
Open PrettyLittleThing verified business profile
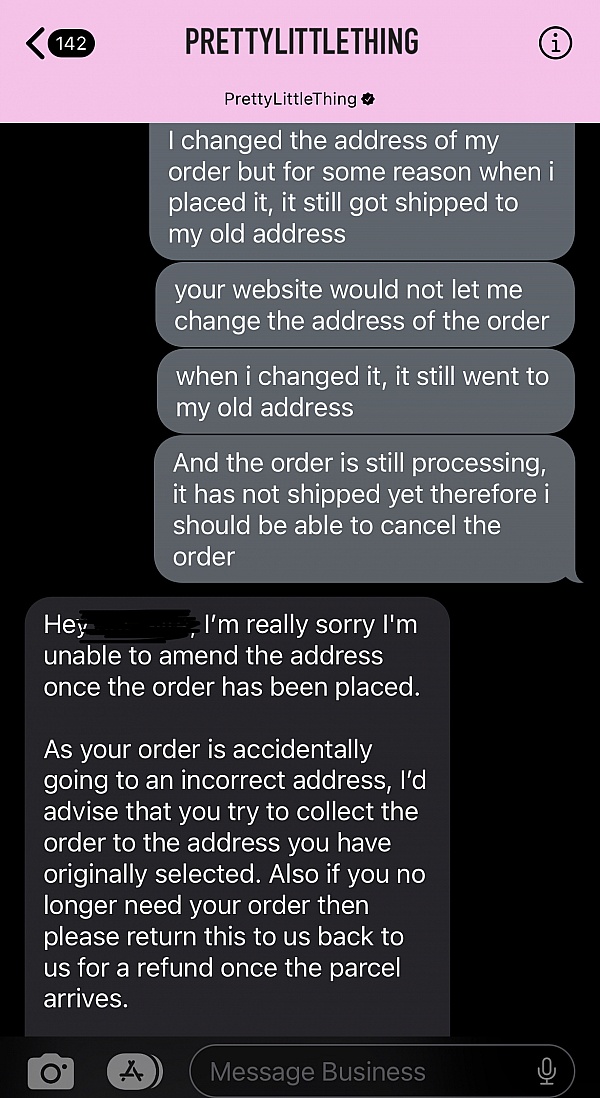pos(299,99)
